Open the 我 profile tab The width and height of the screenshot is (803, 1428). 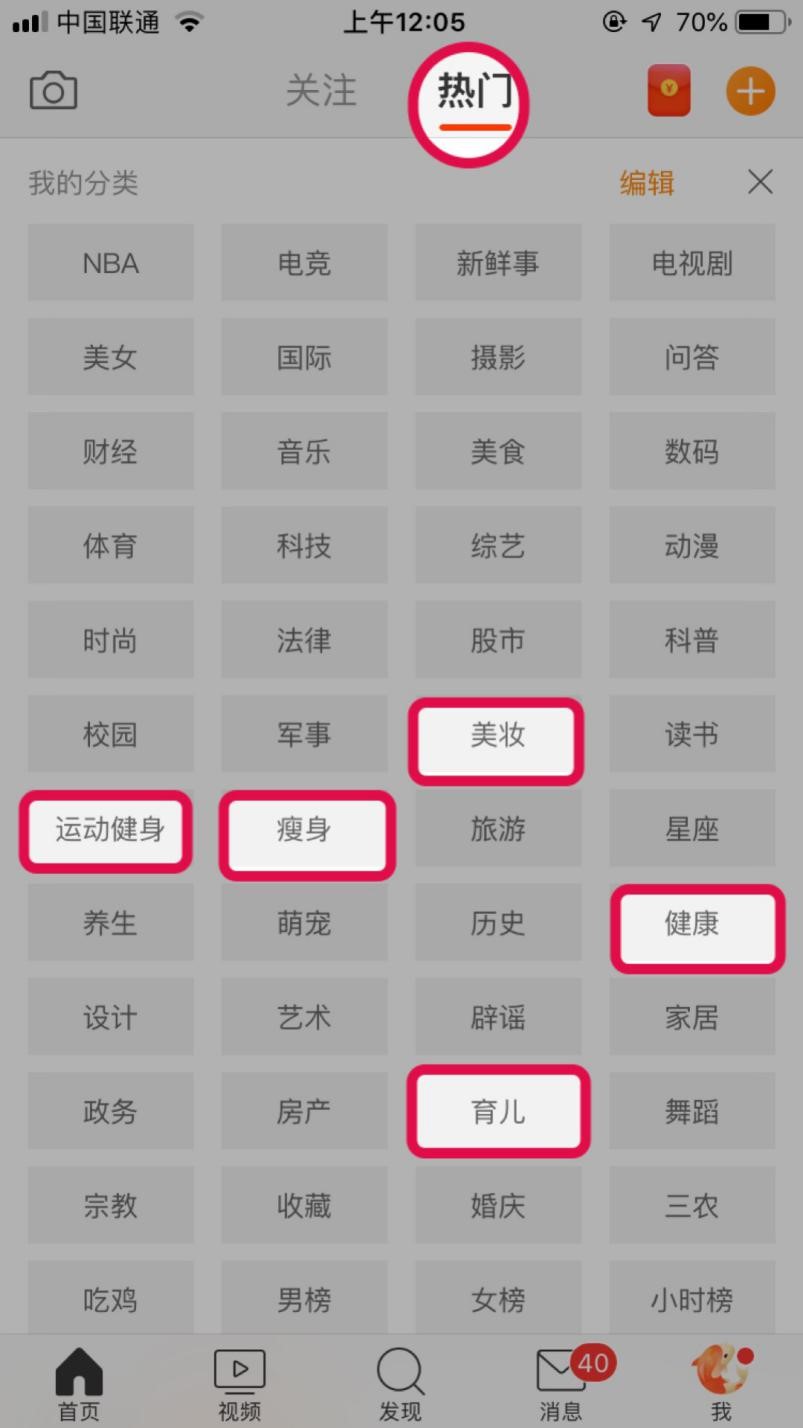coord(721,1384)
